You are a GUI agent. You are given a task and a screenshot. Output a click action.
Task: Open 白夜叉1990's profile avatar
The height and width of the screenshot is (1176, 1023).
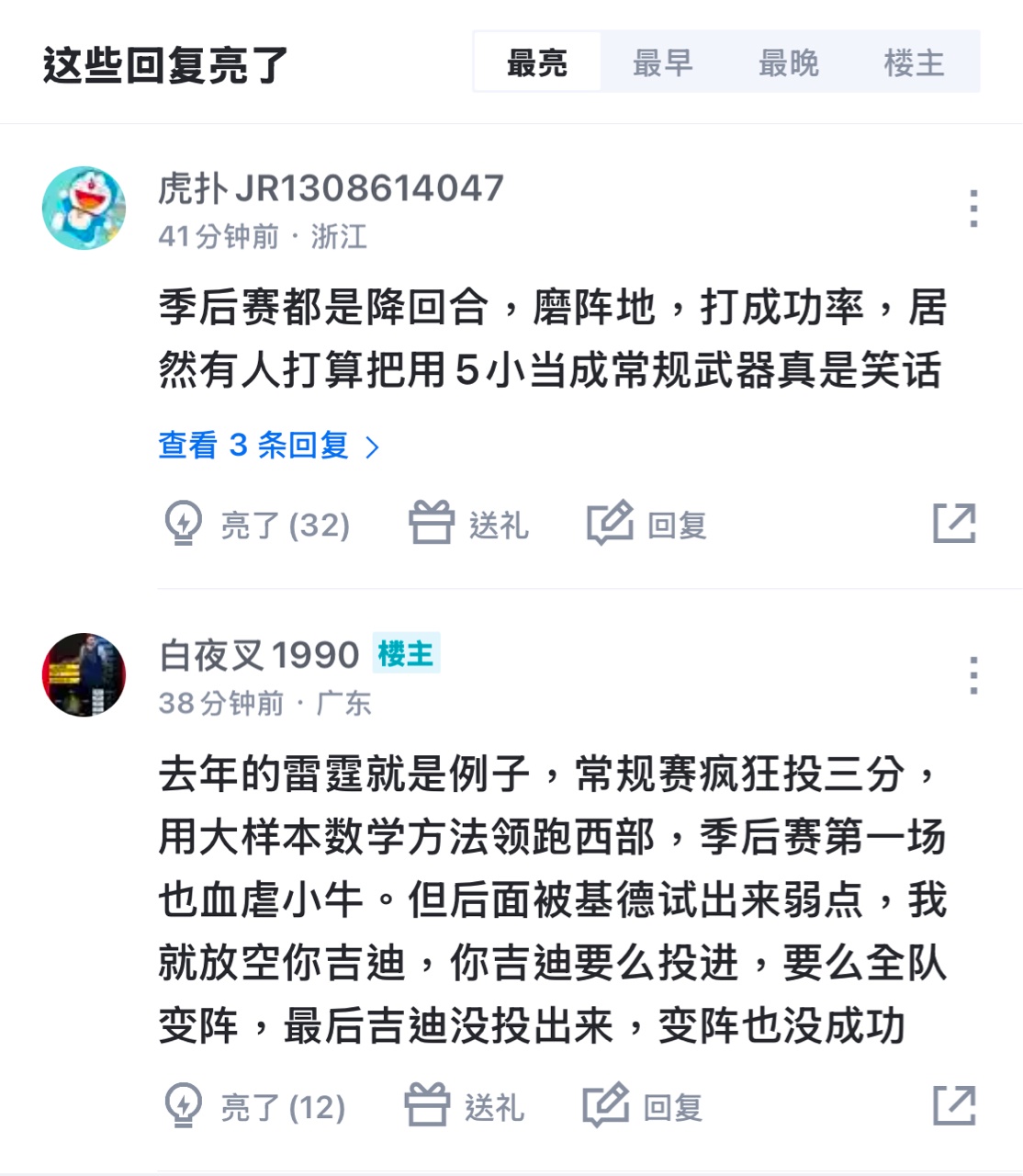pos(84,674)
